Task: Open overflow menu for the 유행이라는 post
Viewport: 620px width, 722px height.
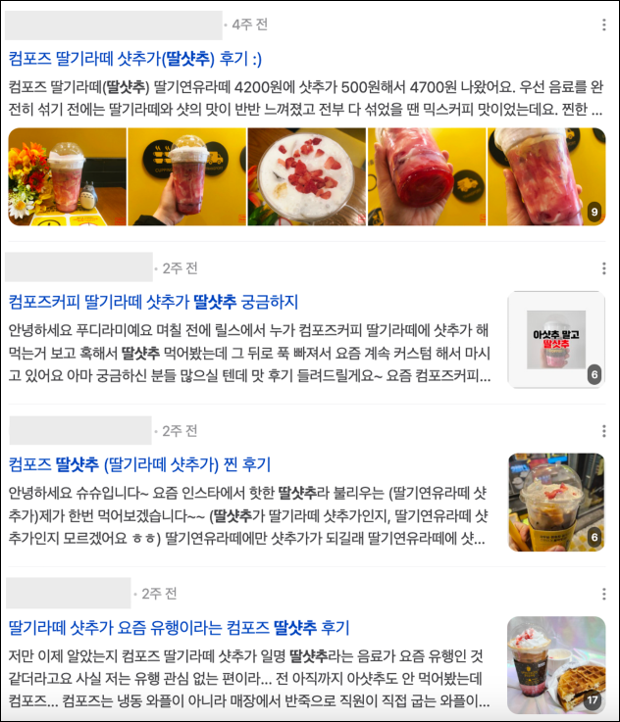Action: [x=603, y=595]
